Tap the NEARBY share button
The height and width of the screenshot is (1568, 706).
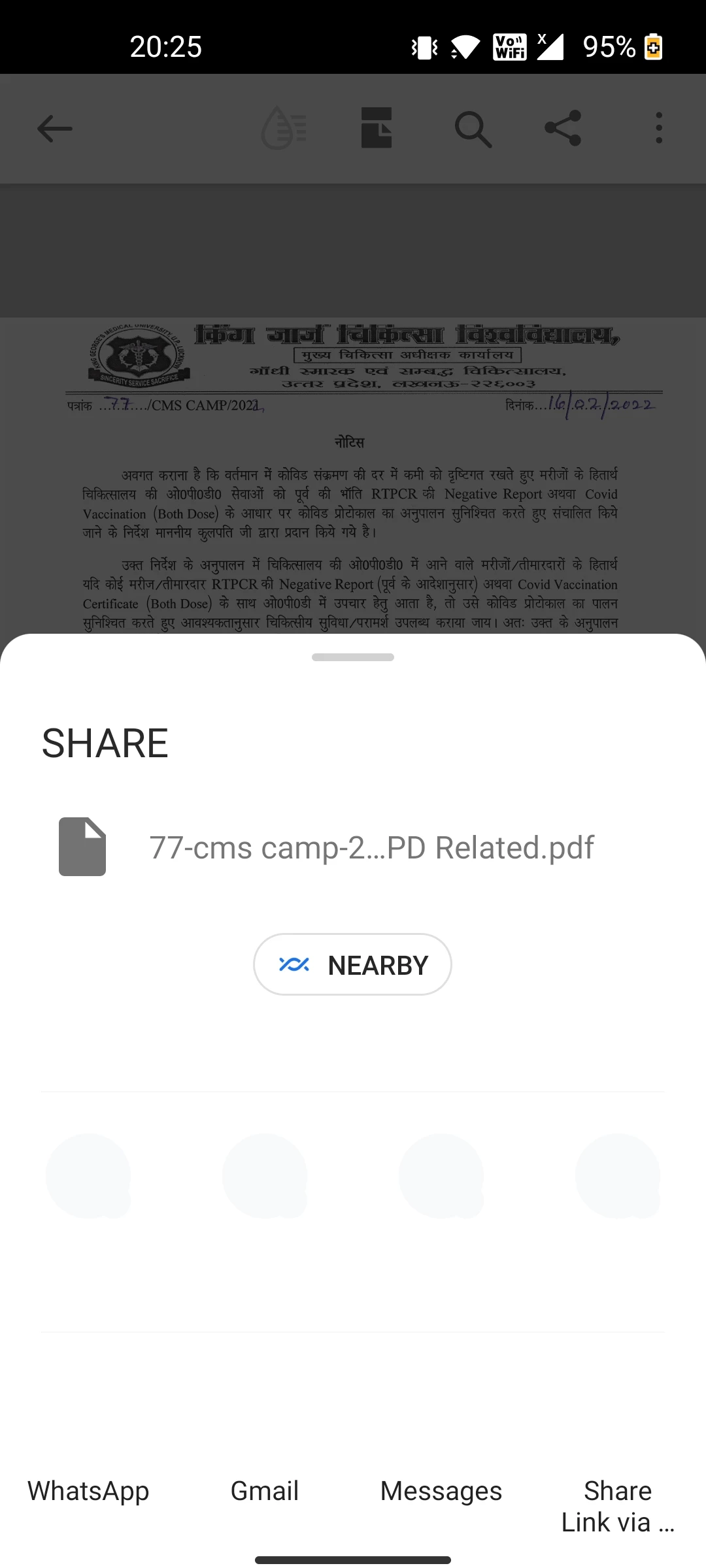tap(352, 964)
